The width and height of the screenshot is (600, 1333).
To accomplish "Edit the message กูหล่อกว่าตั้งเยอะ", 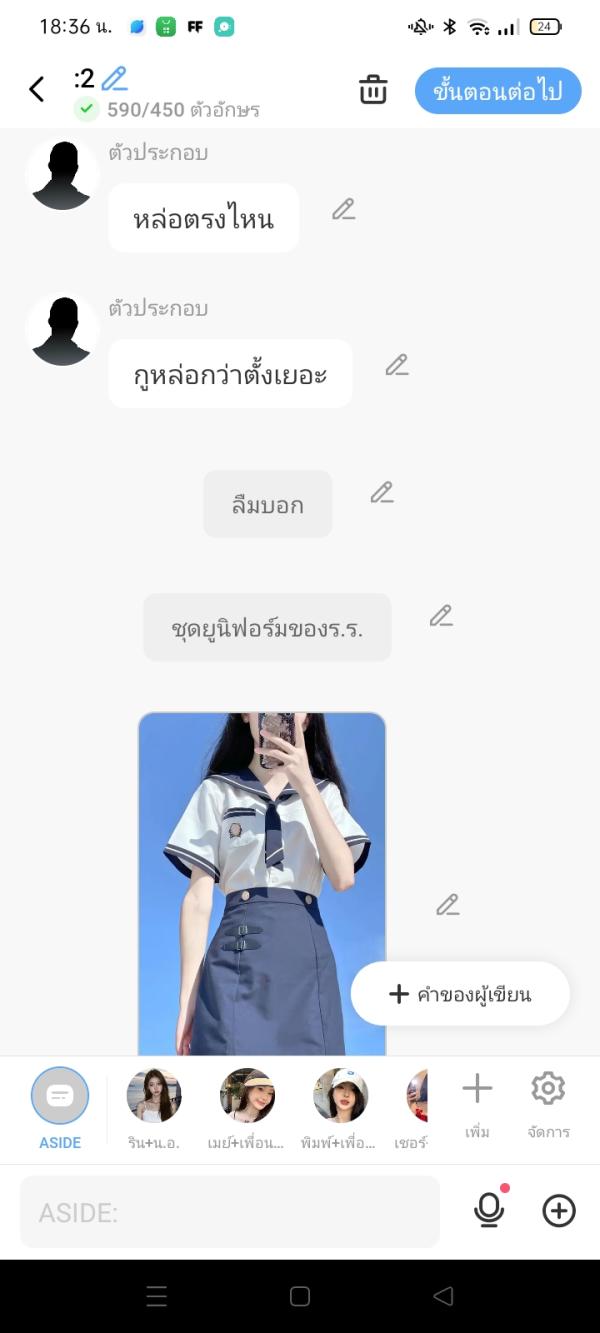I will tap(397, 365).
